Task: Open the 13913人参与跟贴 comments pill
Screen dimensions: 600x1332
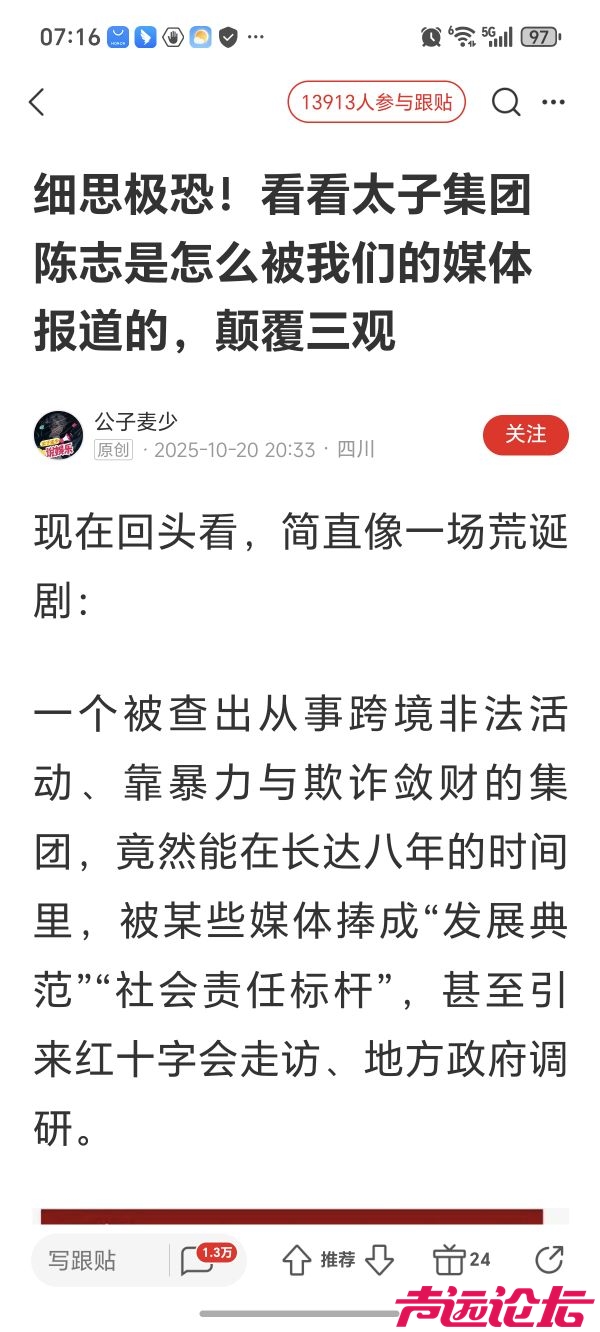Action: [377, 102]
